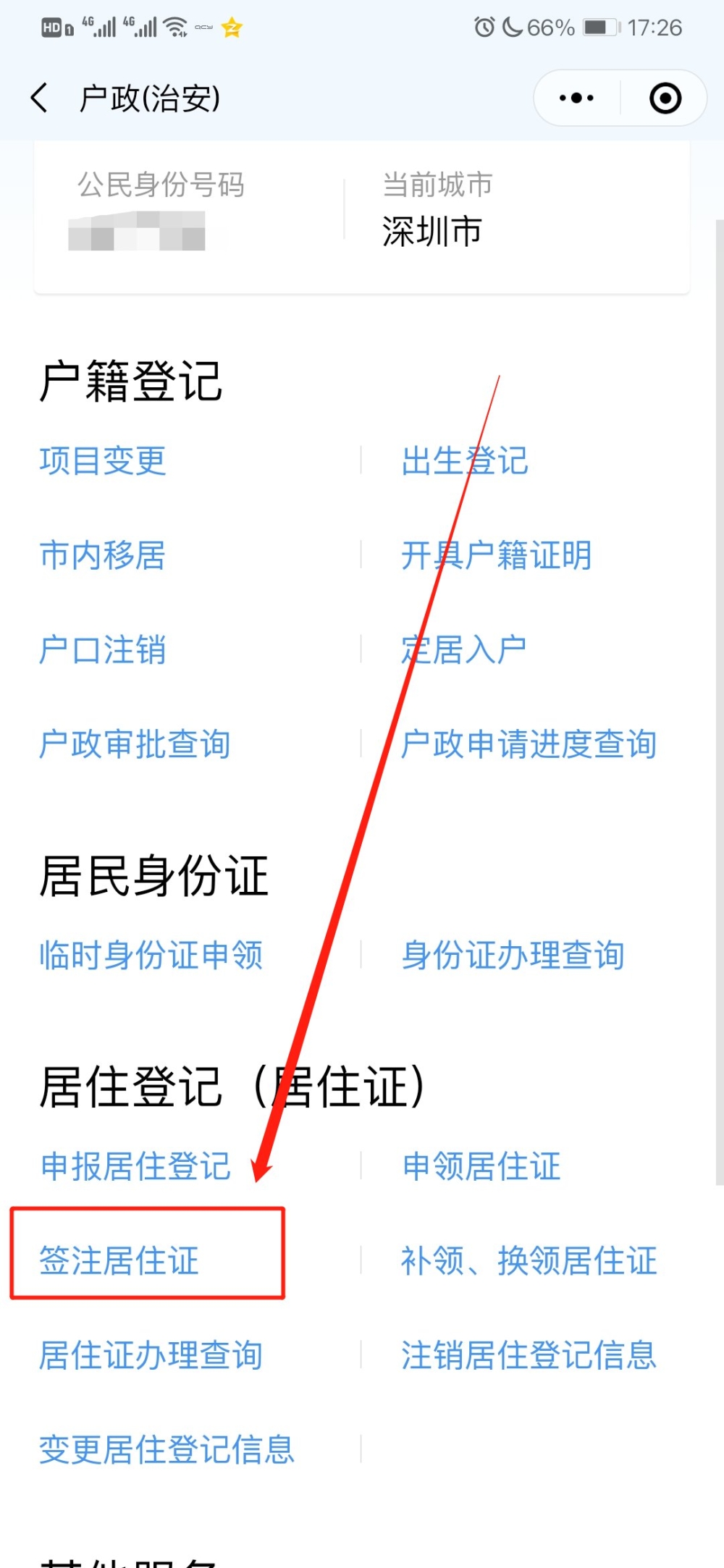
Task: Open 居住证办理查询
Action: (x=151, y=1354)
